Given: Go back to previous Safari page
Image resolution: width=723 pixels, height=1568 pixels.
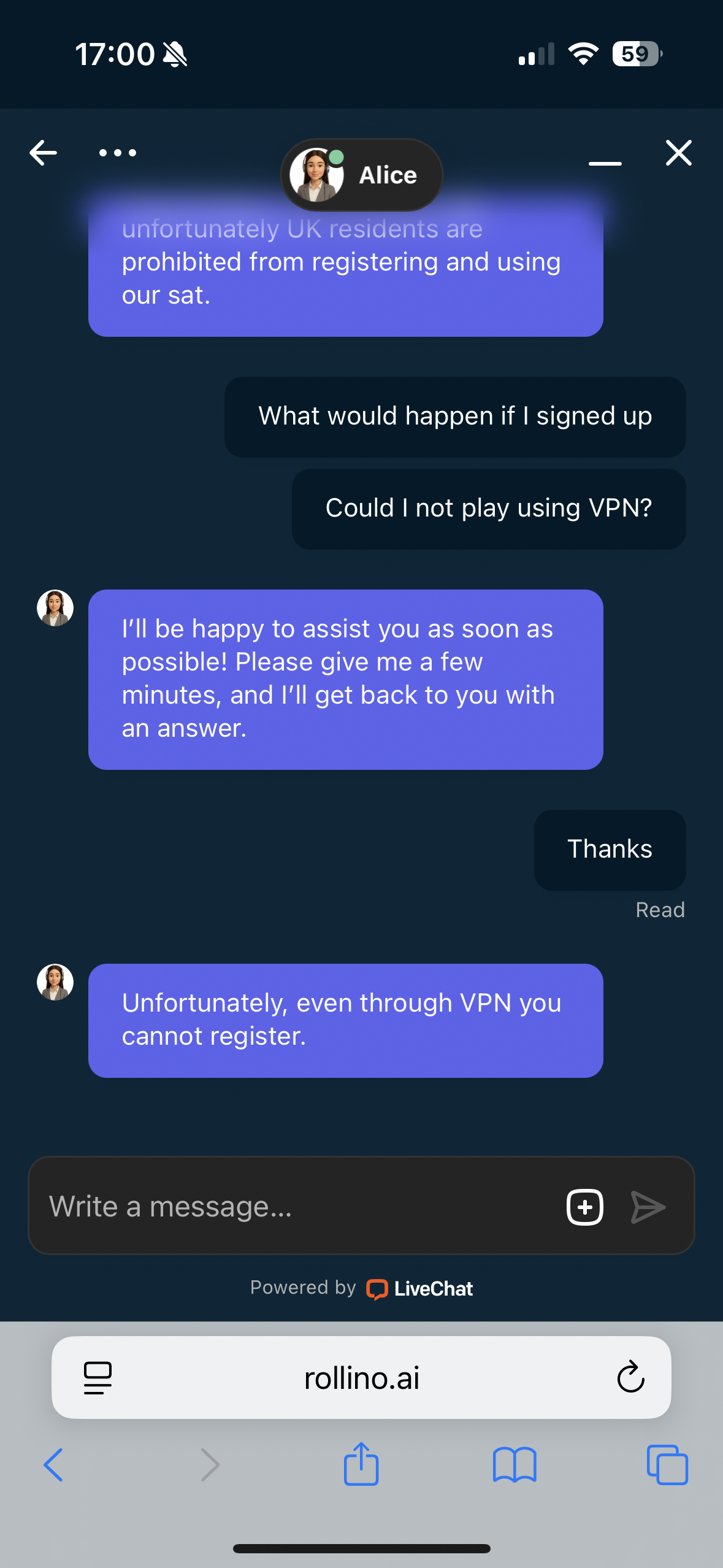Looking at the screenshot, I should click(54, 1465).
